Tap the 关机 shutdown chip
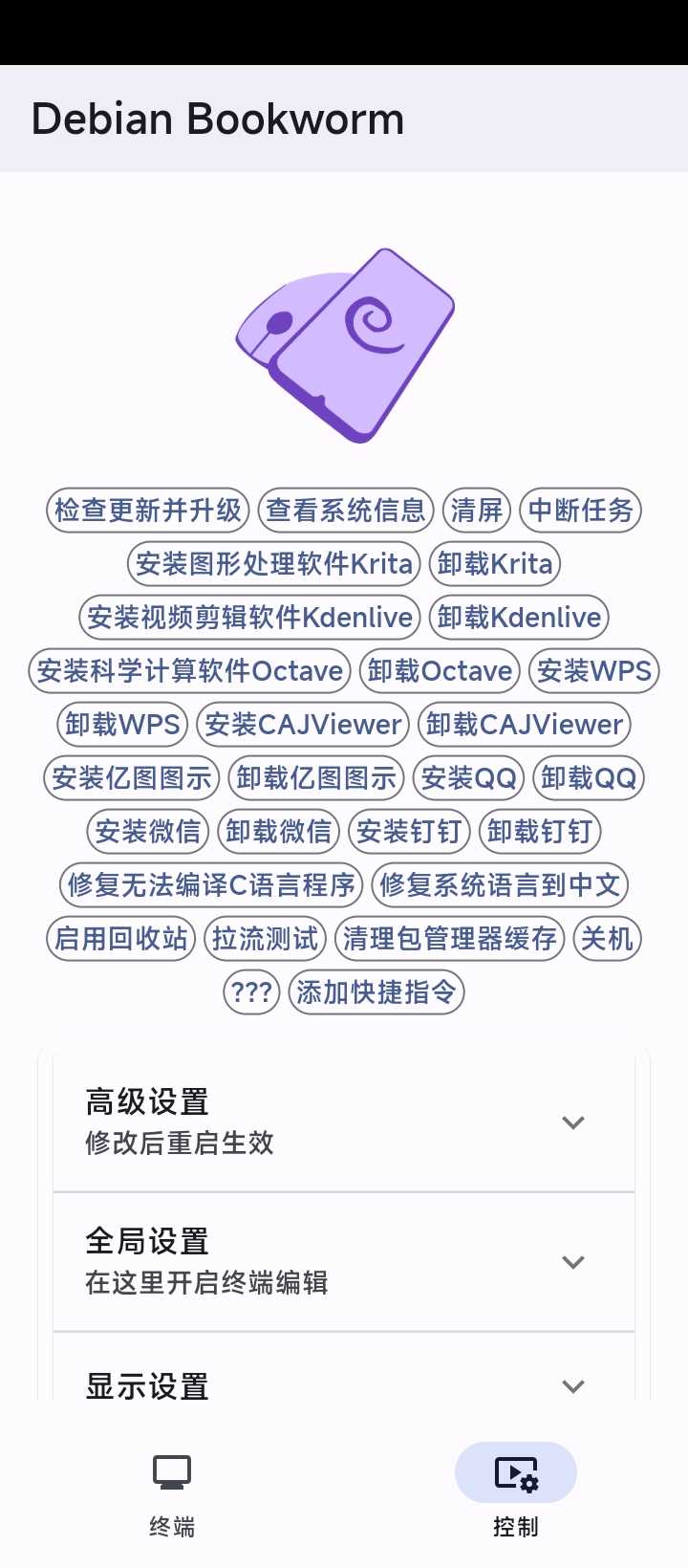Image resolution: width=688 pixels, height=1568 pixels. click(607, 939)
